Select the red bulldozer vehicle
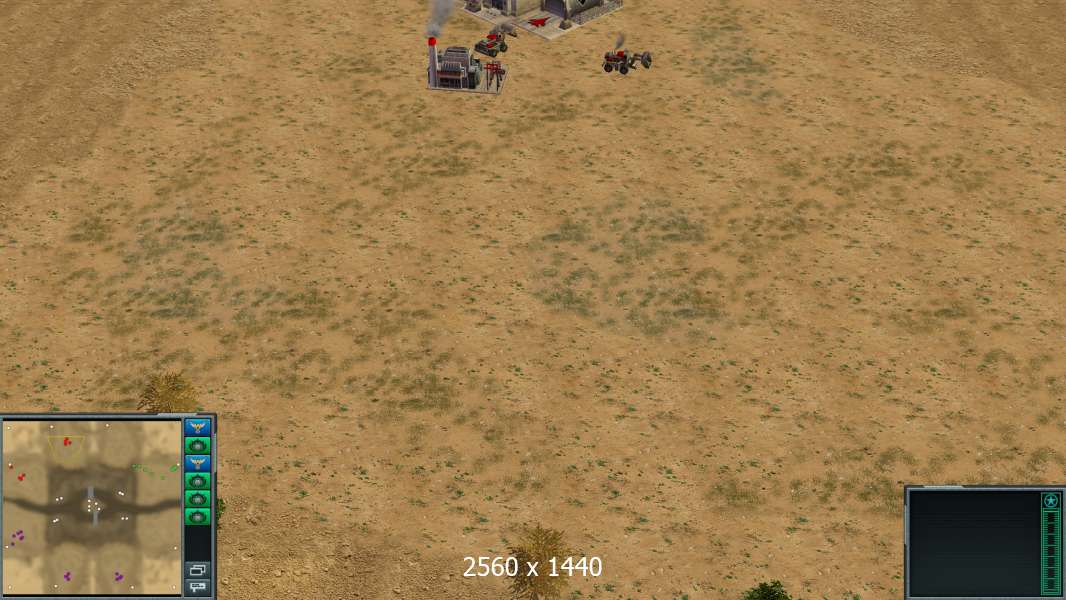Image resolution: width=1066 pixels, height=600 pixels. pyautogui.click(x=624, y=61)
